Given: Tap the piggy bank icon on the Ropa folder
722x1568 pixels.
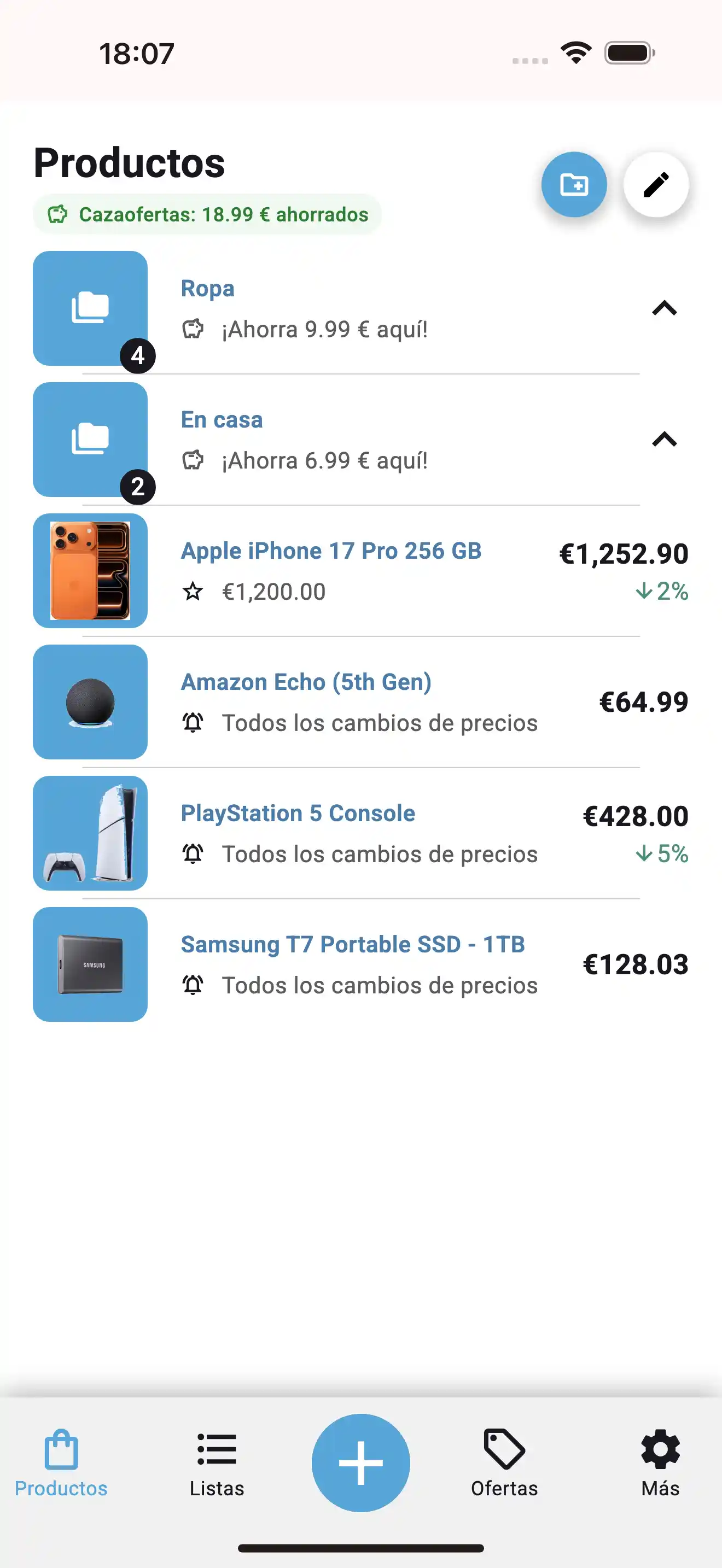Looking at the screenshot, I should point(193,329).
